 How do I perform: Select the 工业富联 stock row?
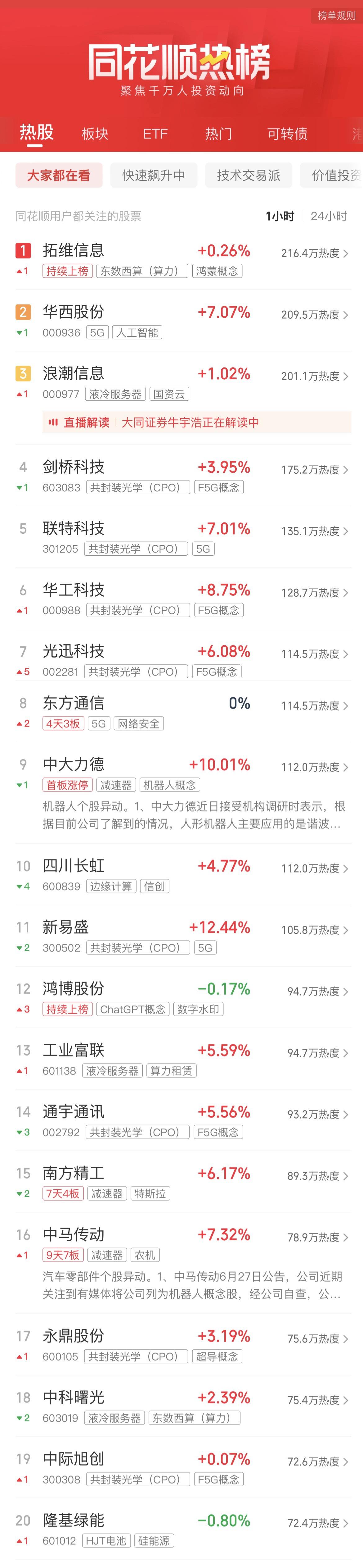182,1059
